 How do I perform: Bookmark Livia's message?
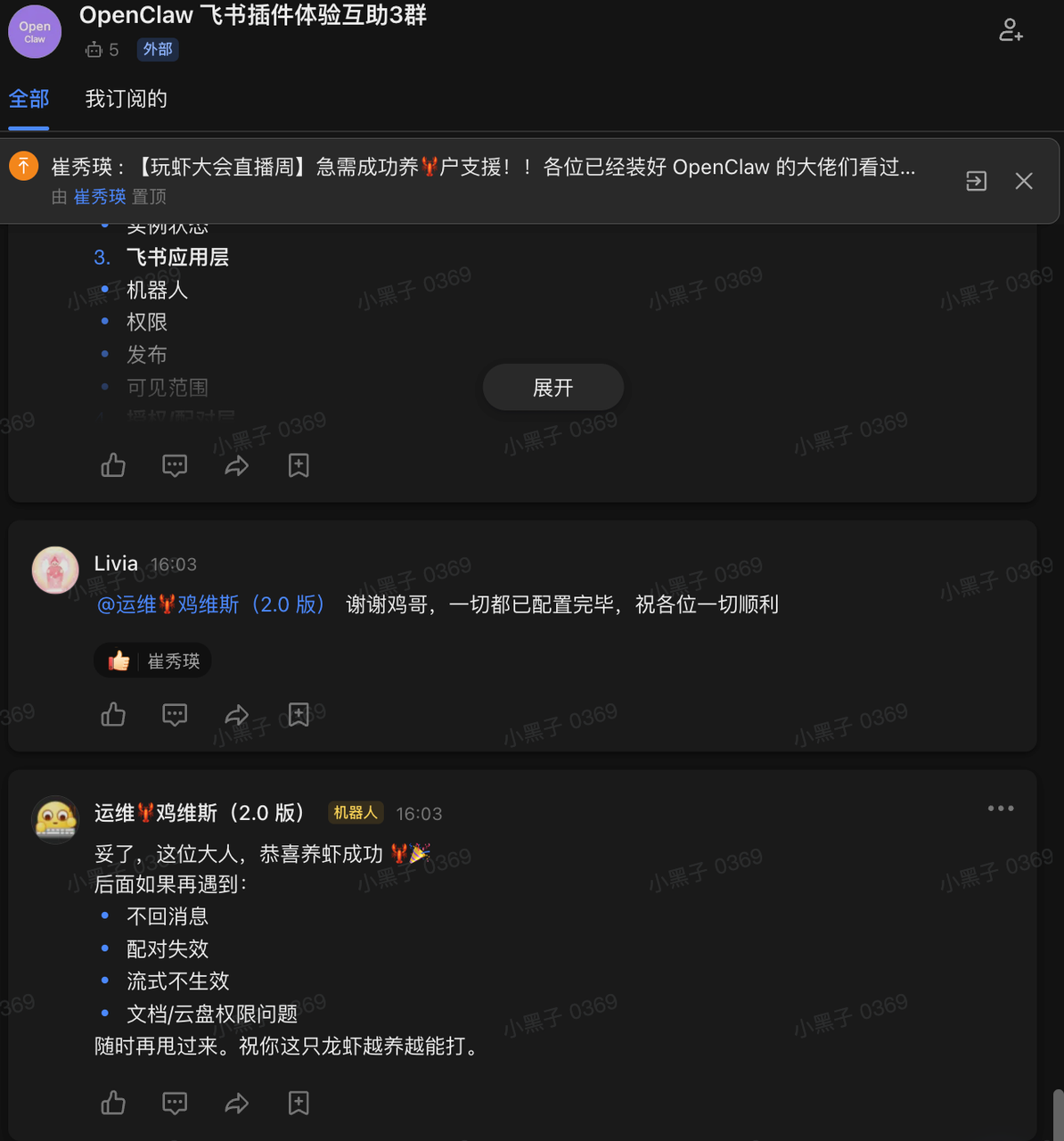pos(299,715)
